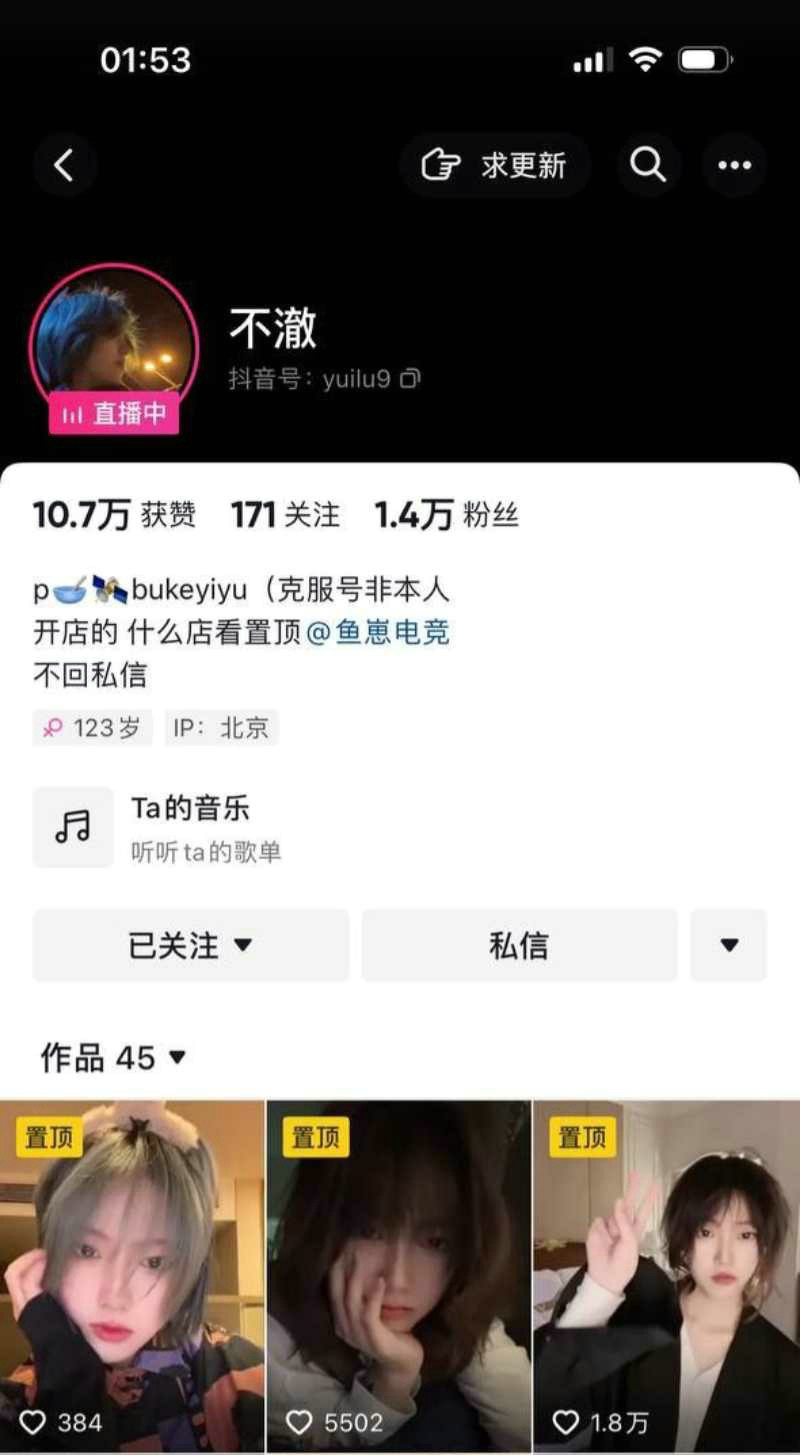Tap the 求更新 request update button
This screenshot has height=1455, width=800.
click(x=495, y=165)
